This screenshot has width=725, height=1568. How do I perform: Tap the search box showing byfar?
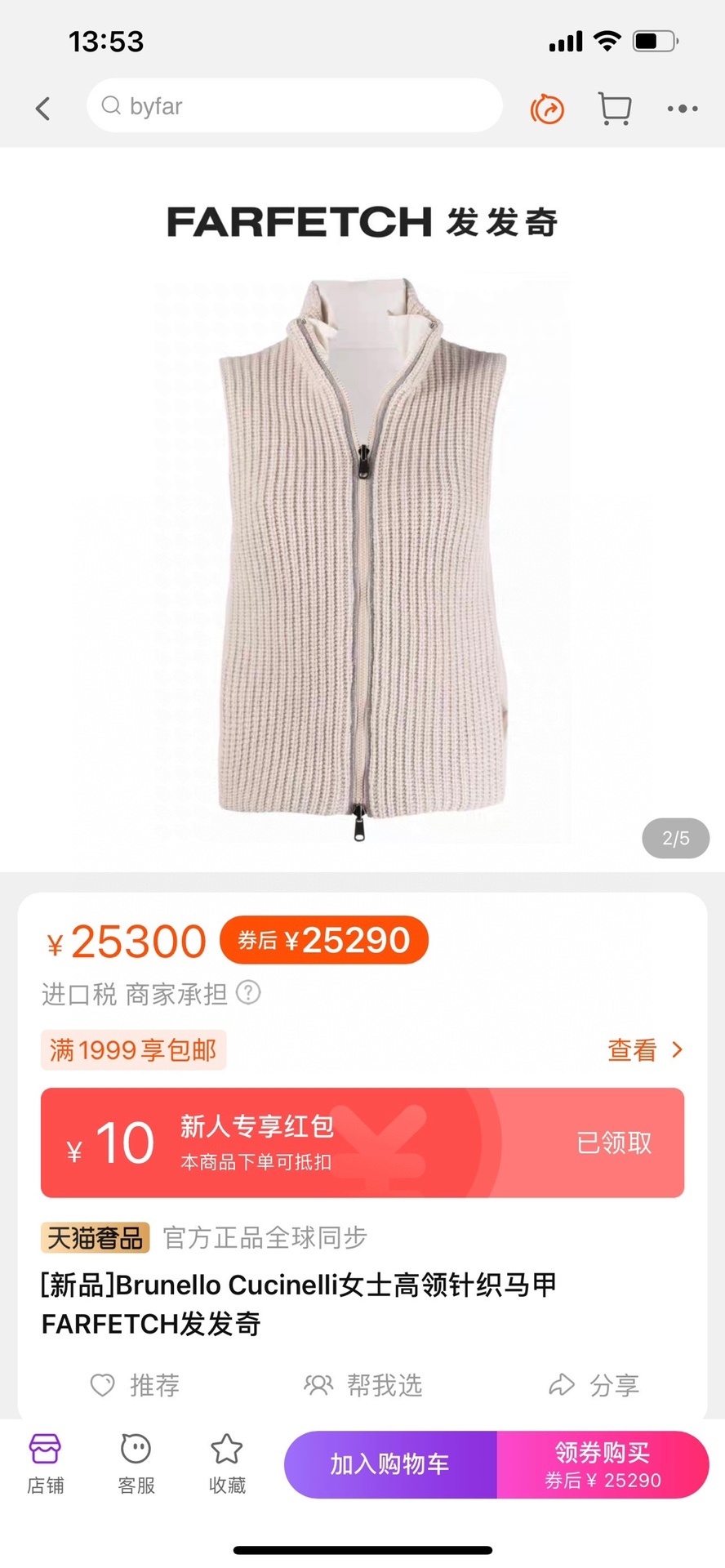[294, 106]
